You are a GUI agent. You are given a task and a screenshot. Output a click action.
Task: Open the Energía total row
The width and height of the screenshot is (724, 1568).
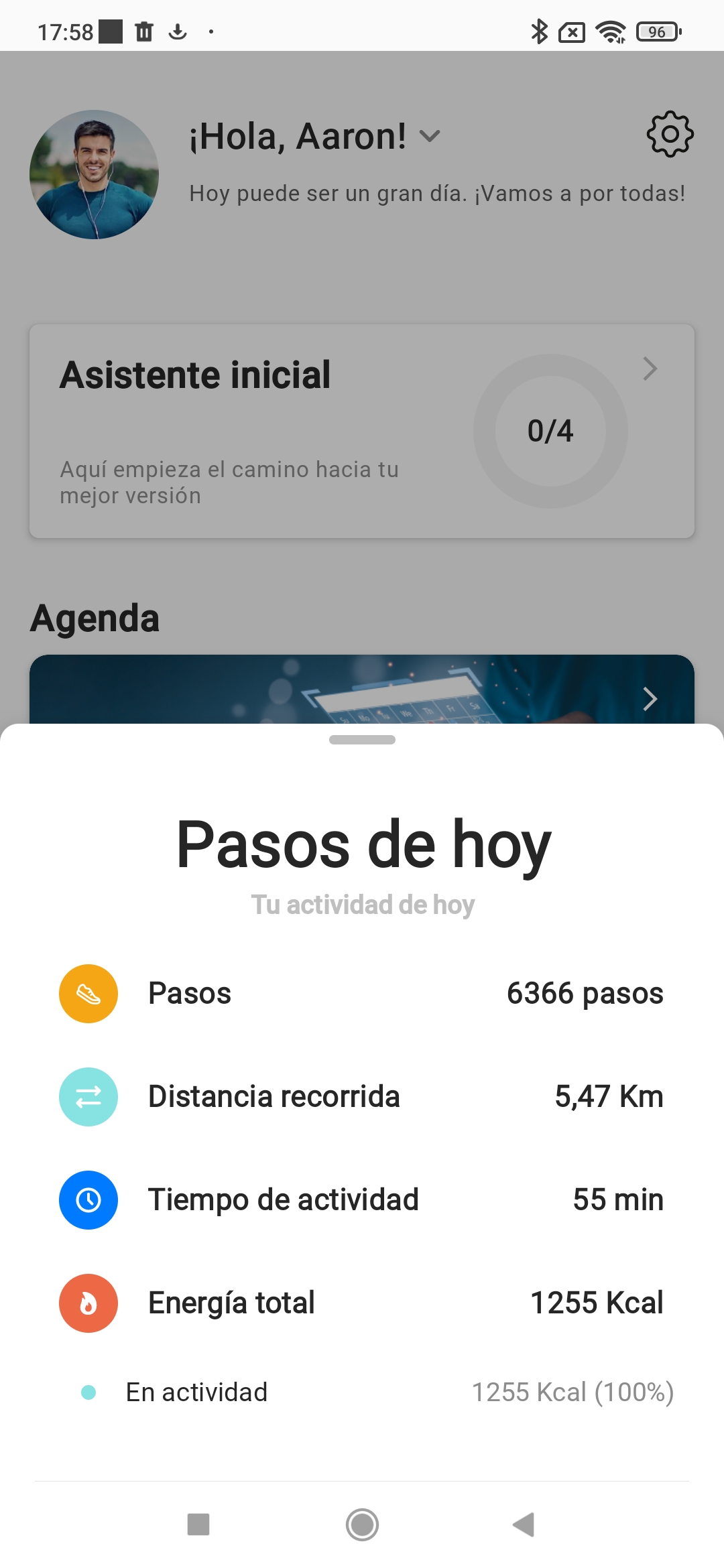(361, 1303)
